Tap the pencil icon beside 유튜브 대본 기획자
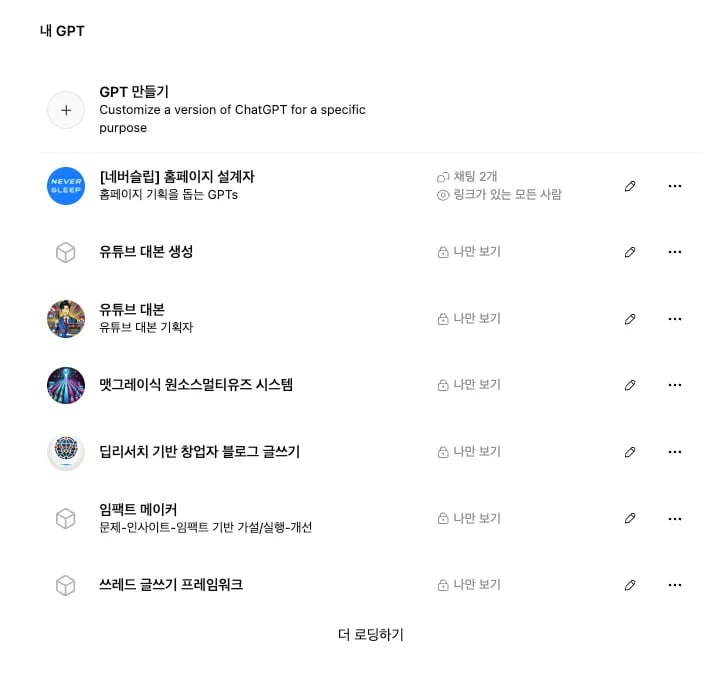716x673 pixels. pos(630,319)
